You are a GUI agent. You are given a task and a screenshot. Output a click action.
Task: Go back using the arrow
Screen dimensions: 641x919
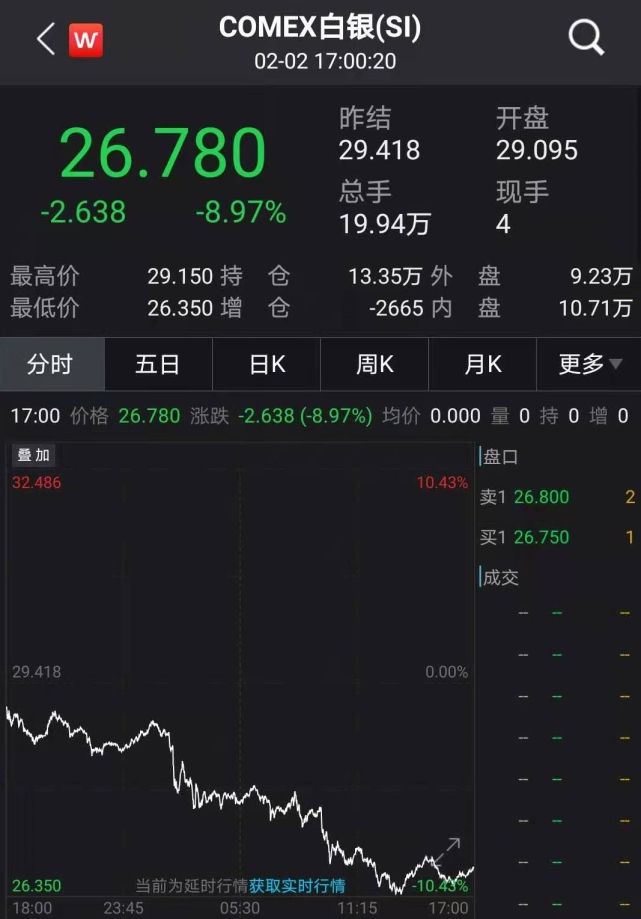pyautogui.click(x=45, y=40)
